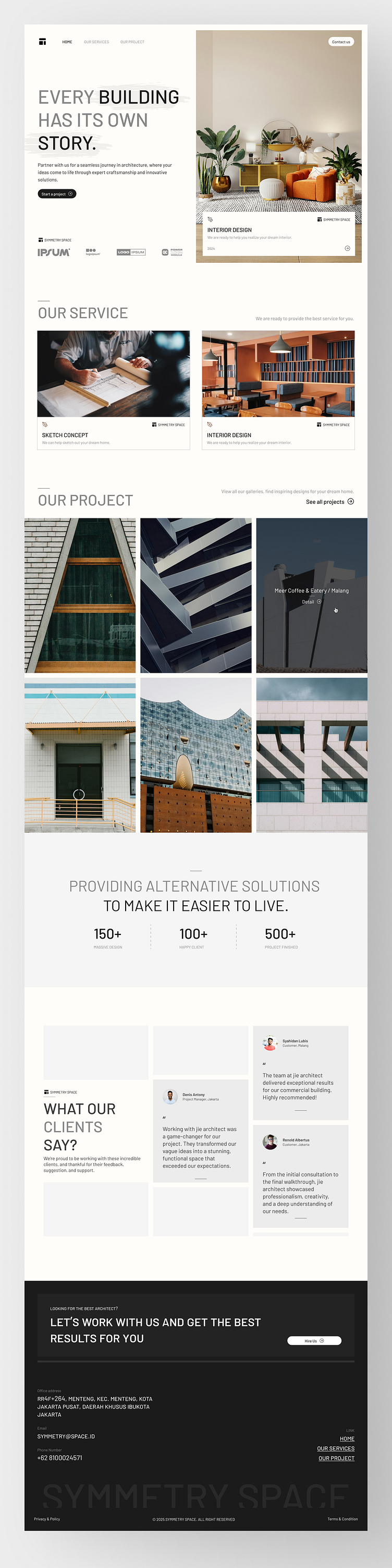View Detail for Meer Coffee & Eatery
This screenshot has height=1568, width=392.
pyautogui.click(x=311, y=602)
